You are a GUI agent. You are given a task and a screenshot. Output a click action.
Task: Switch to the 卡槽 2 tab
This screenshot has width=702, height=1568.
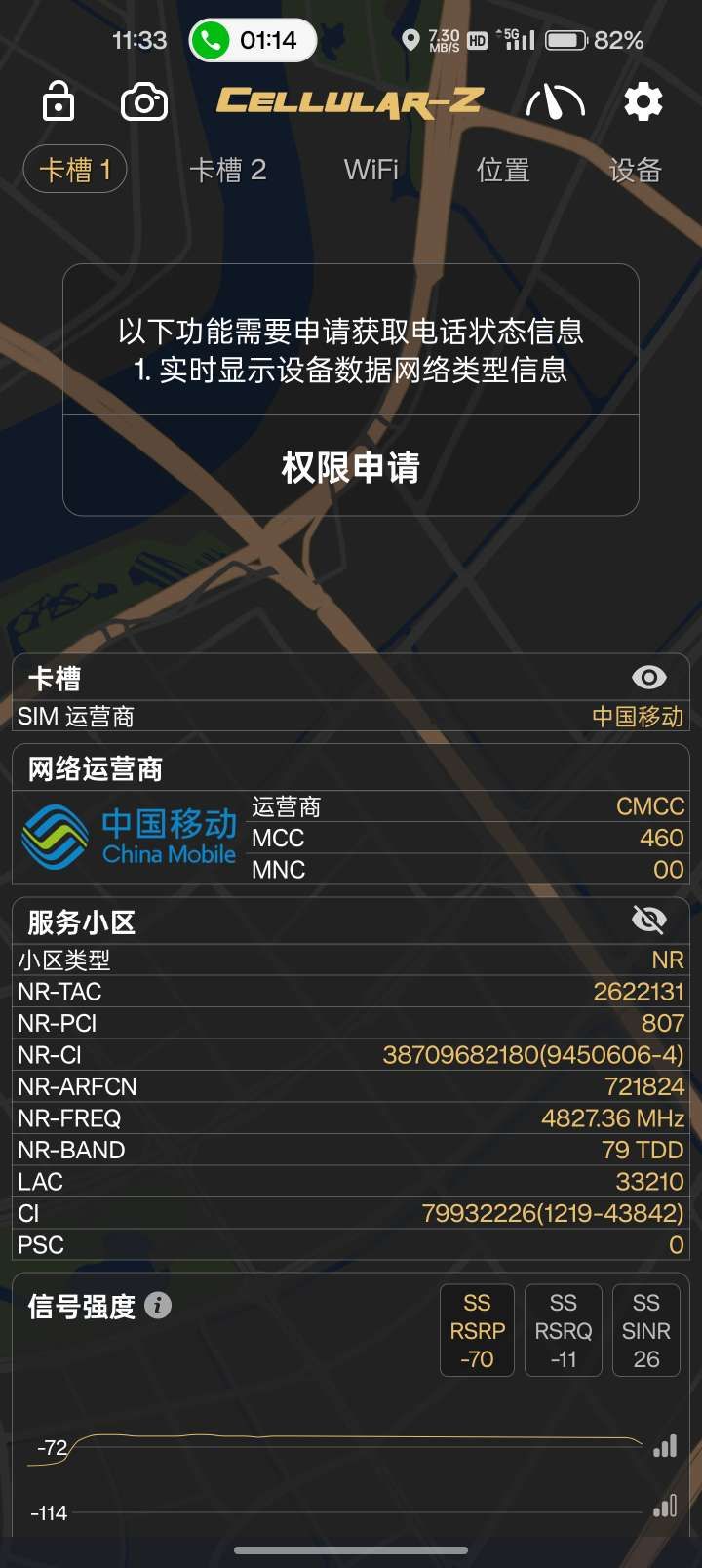coord(227,170)
